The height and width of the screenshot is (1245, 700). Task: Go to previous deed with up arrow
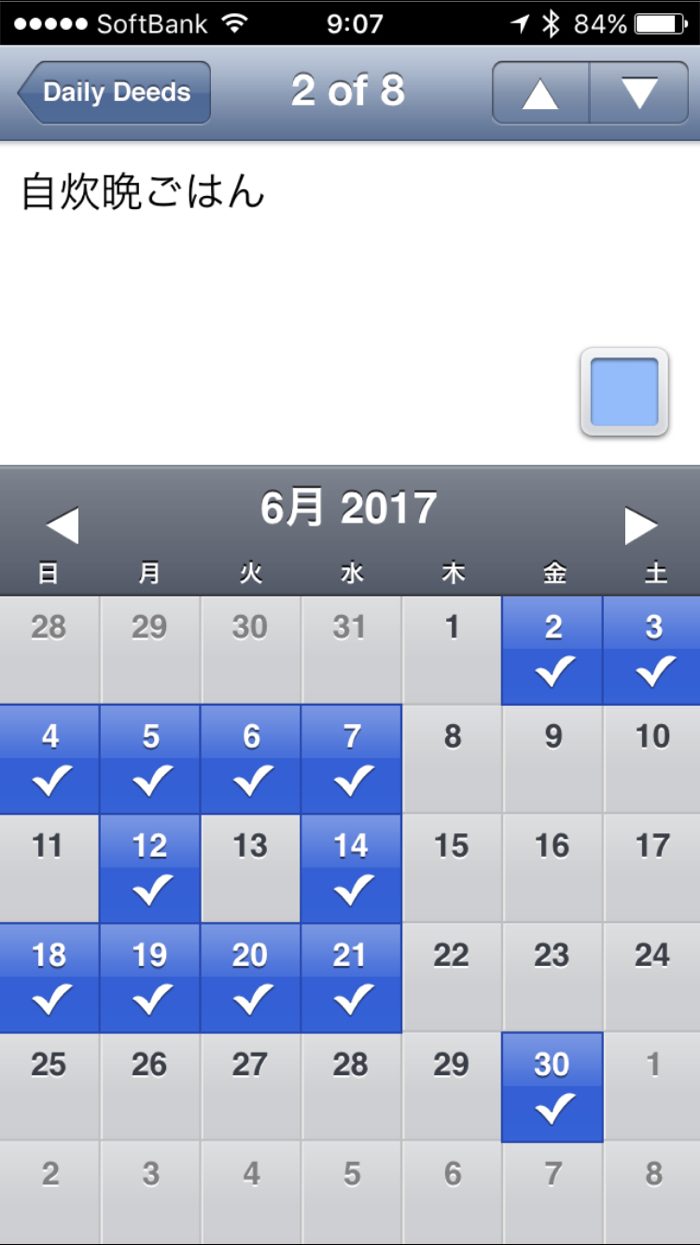pos(540,93)
